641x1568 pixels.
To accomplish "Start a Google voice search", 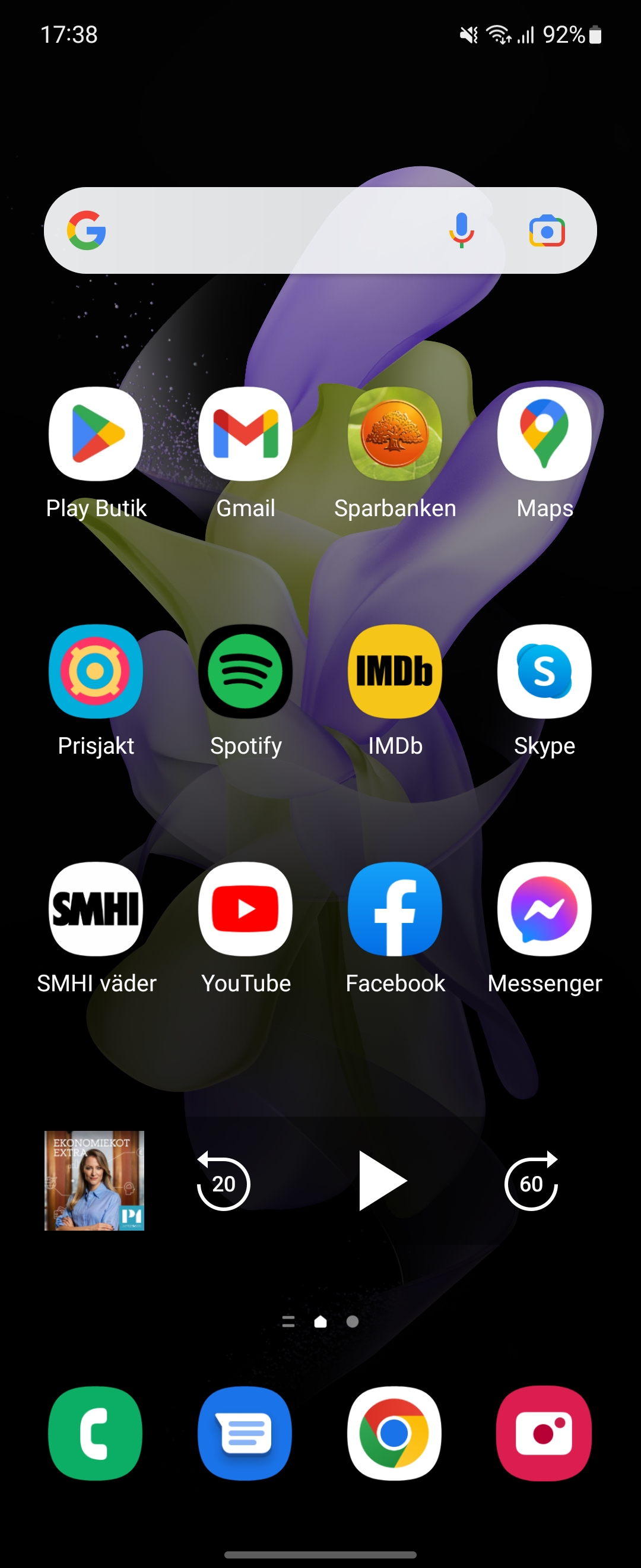I will point(462,230).
